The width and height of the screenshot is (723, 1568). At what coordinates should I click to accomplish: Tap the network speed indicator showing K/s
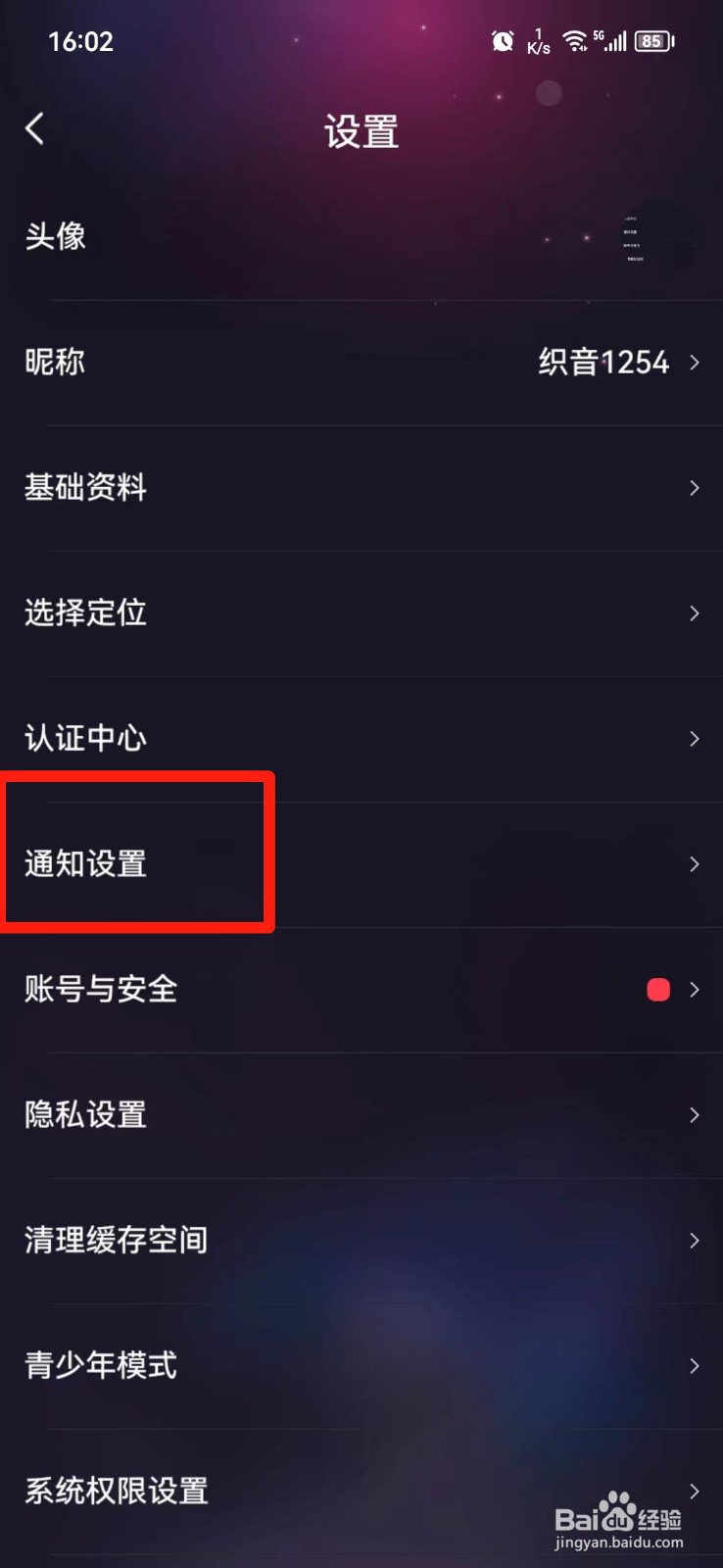538,41
